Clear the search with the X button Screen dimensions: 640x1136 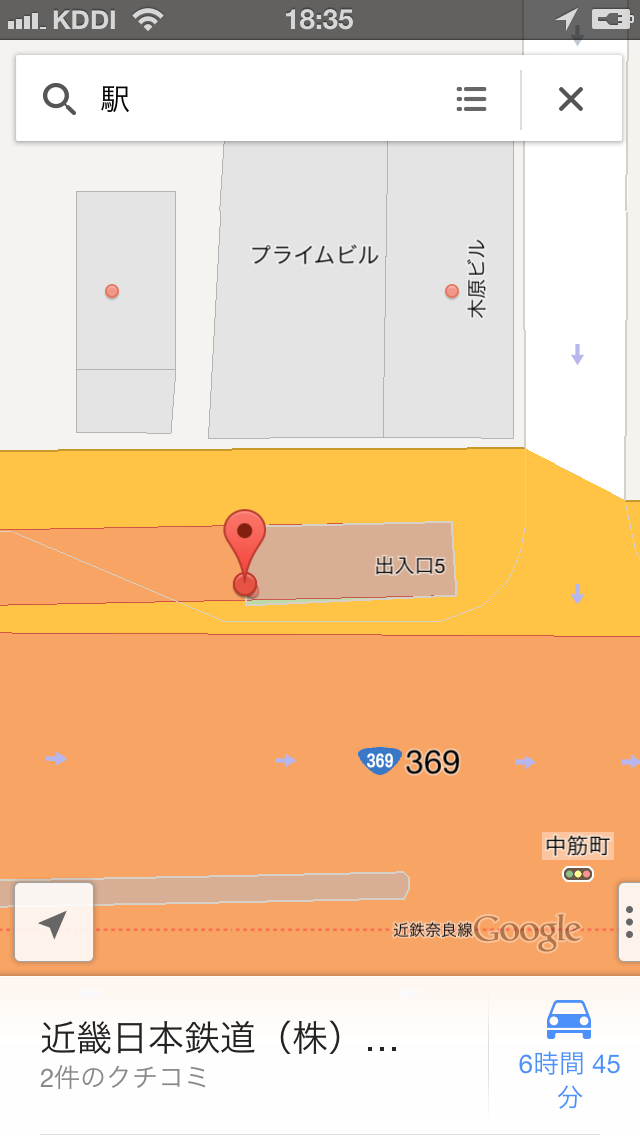(x=570, y=99)
